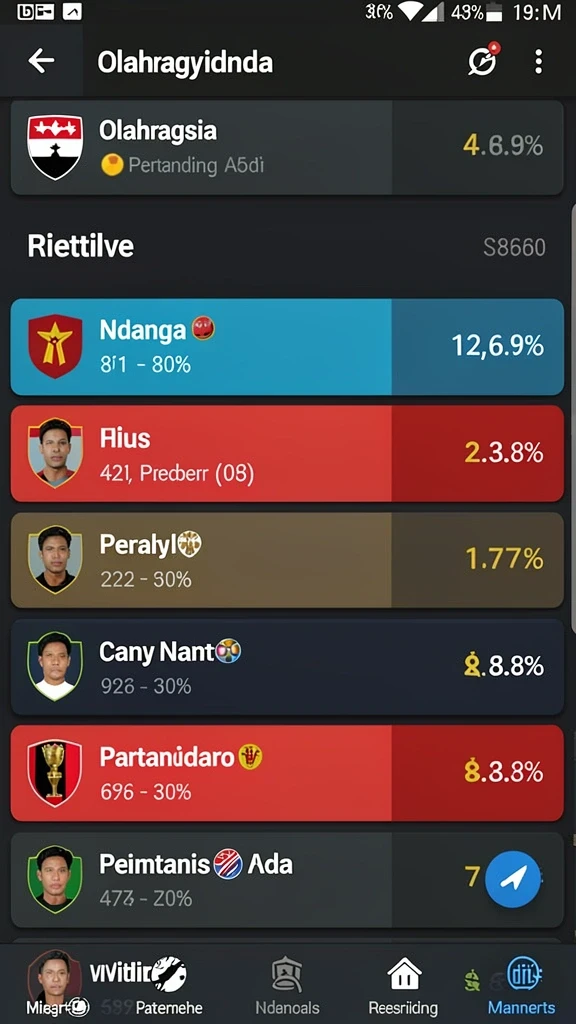Viewport: 576px width, 1024px height.
Task: Open the notification icon with red dot
Action: (484, 60)
